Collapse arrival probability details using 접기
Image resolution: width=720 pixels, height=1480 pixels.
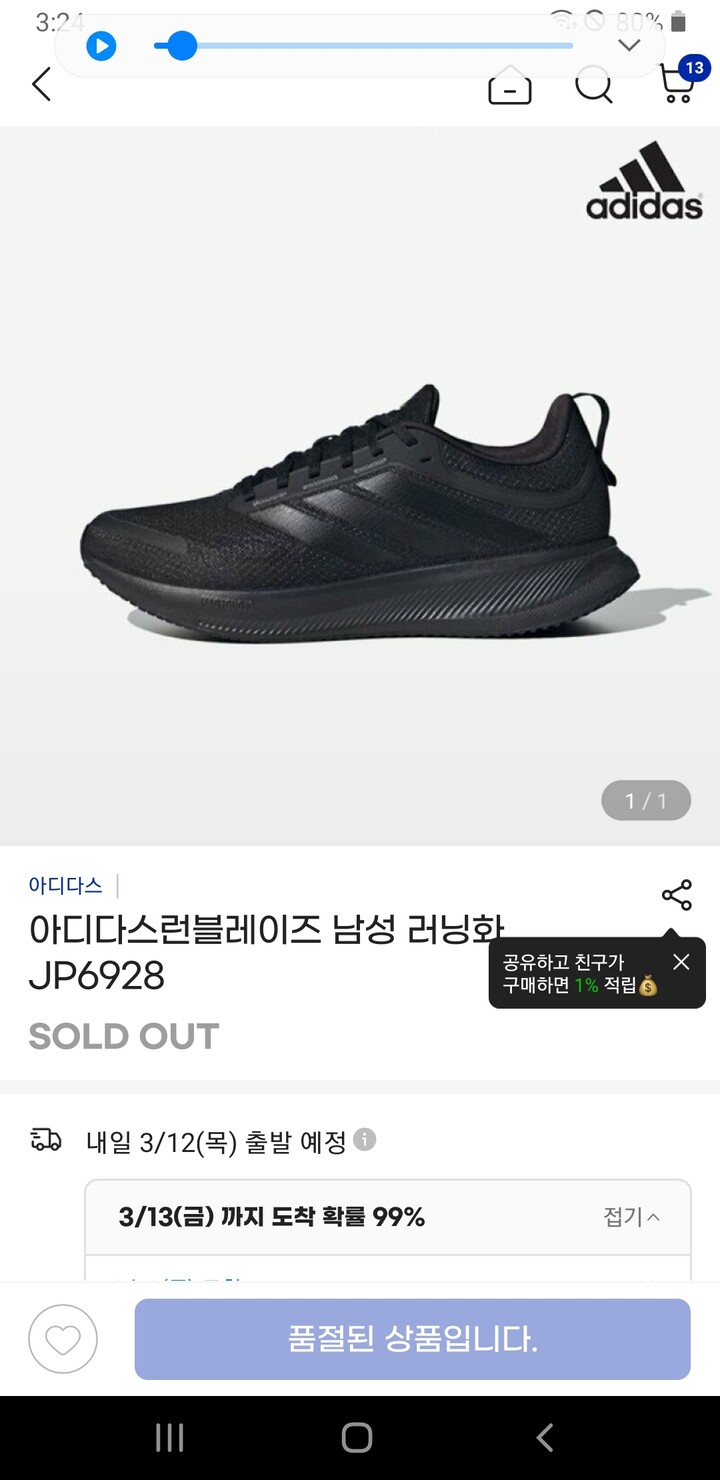pyautogui.click(x=631, y=1217)
